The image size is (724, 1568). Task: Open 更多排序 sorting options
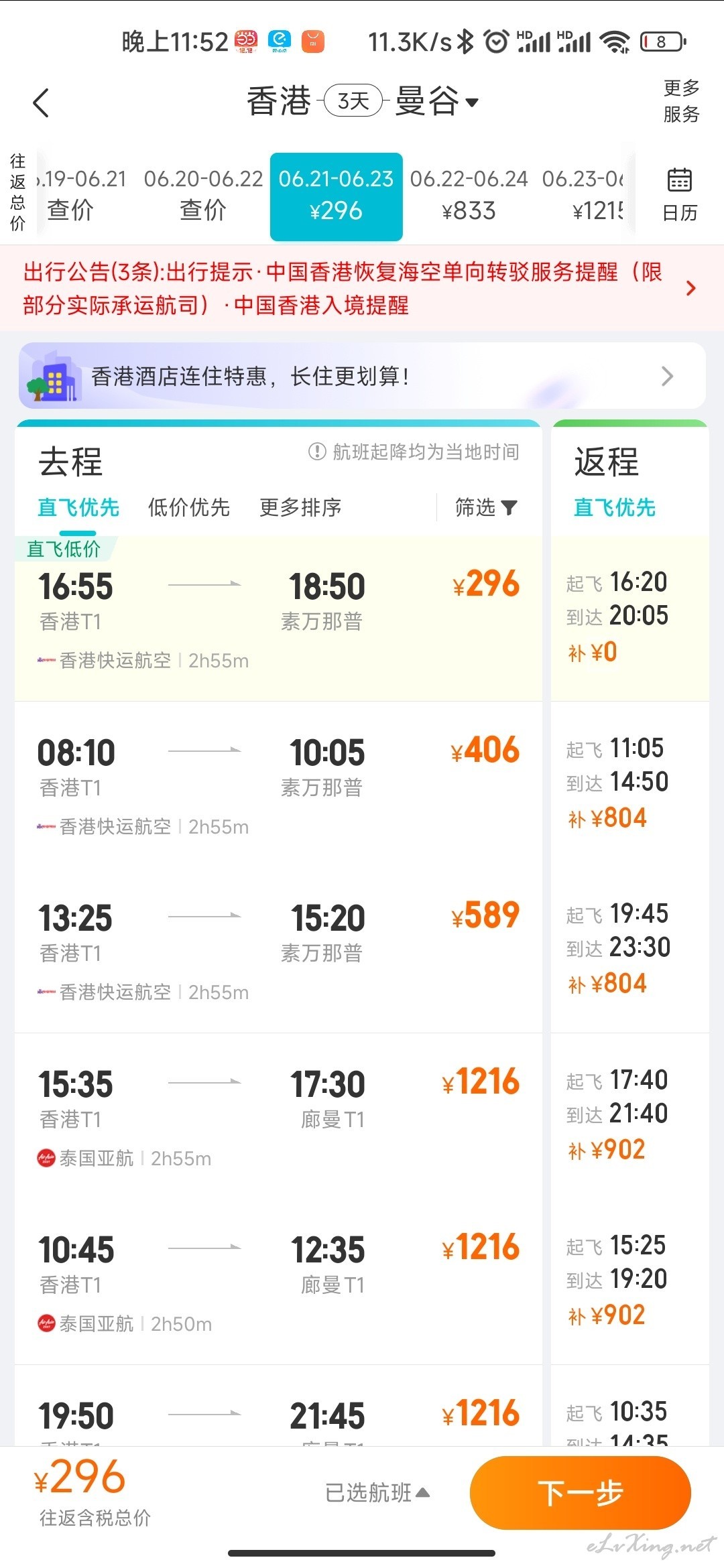pyautogui.click(x=300, y=507)
